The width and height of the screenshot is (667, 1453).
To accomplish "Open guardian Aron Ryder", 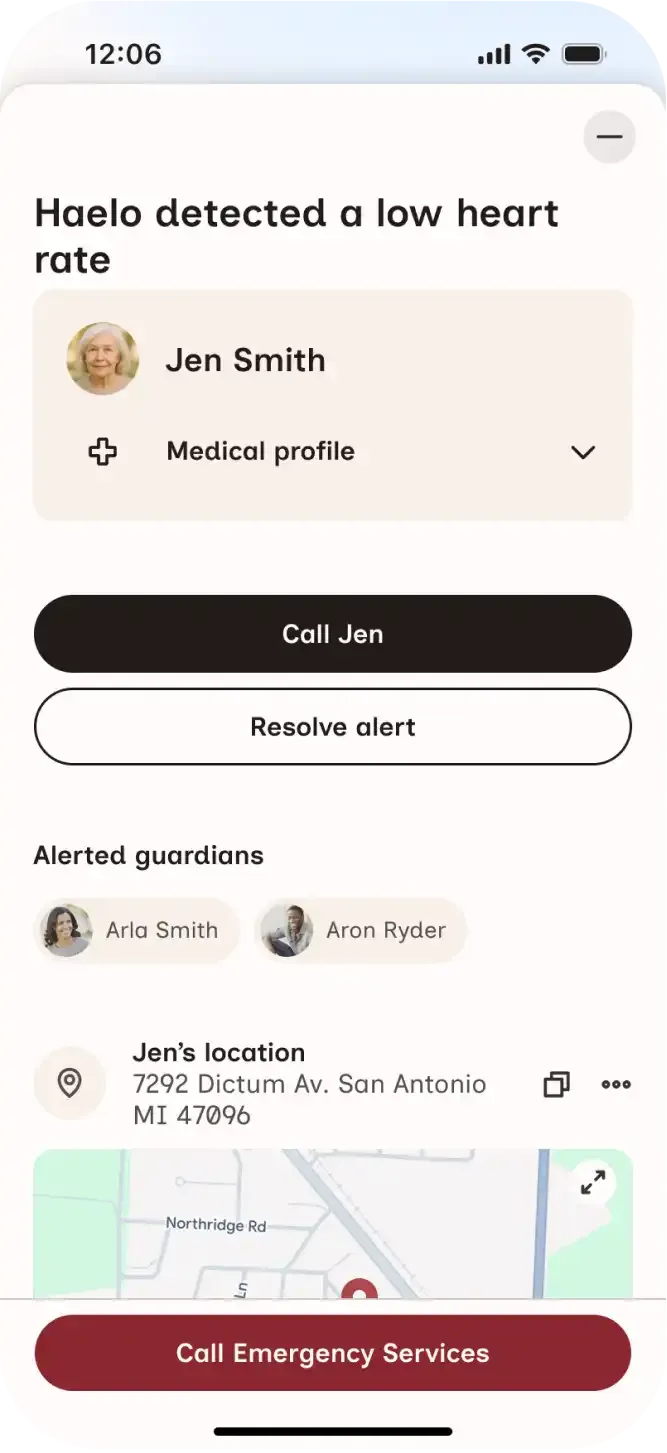I will pos(360,931).
